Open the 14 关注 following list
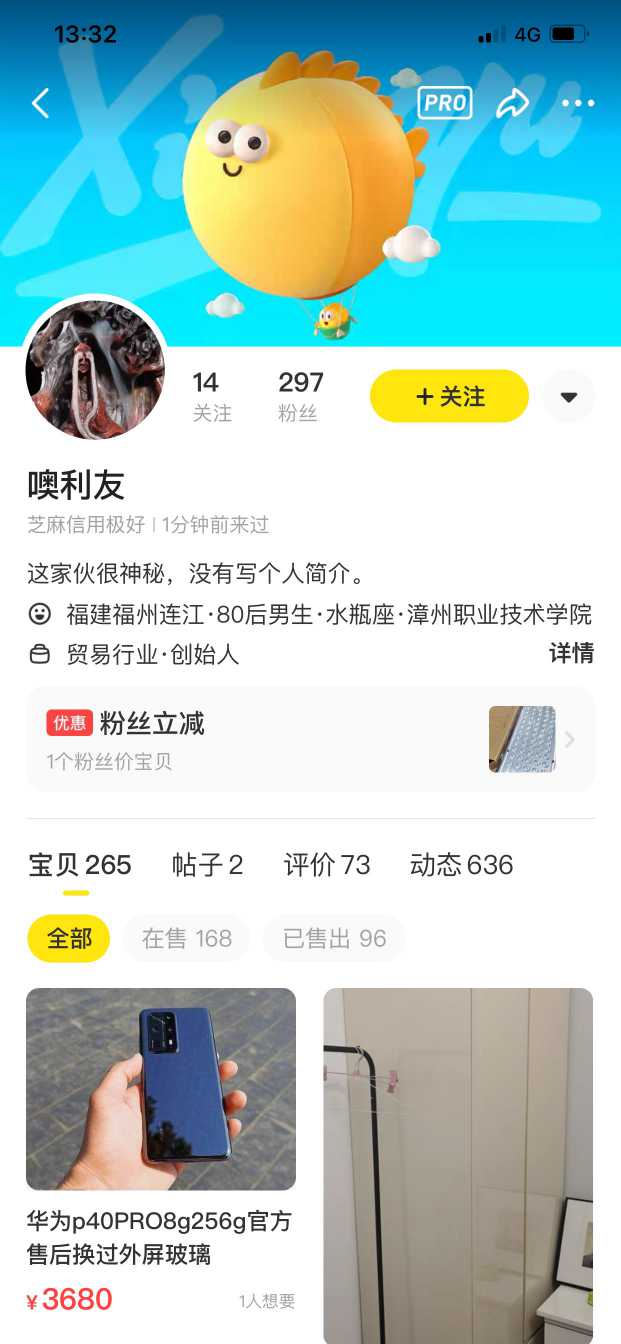Viewport: 621px width, 1344px height. [211, 396]
